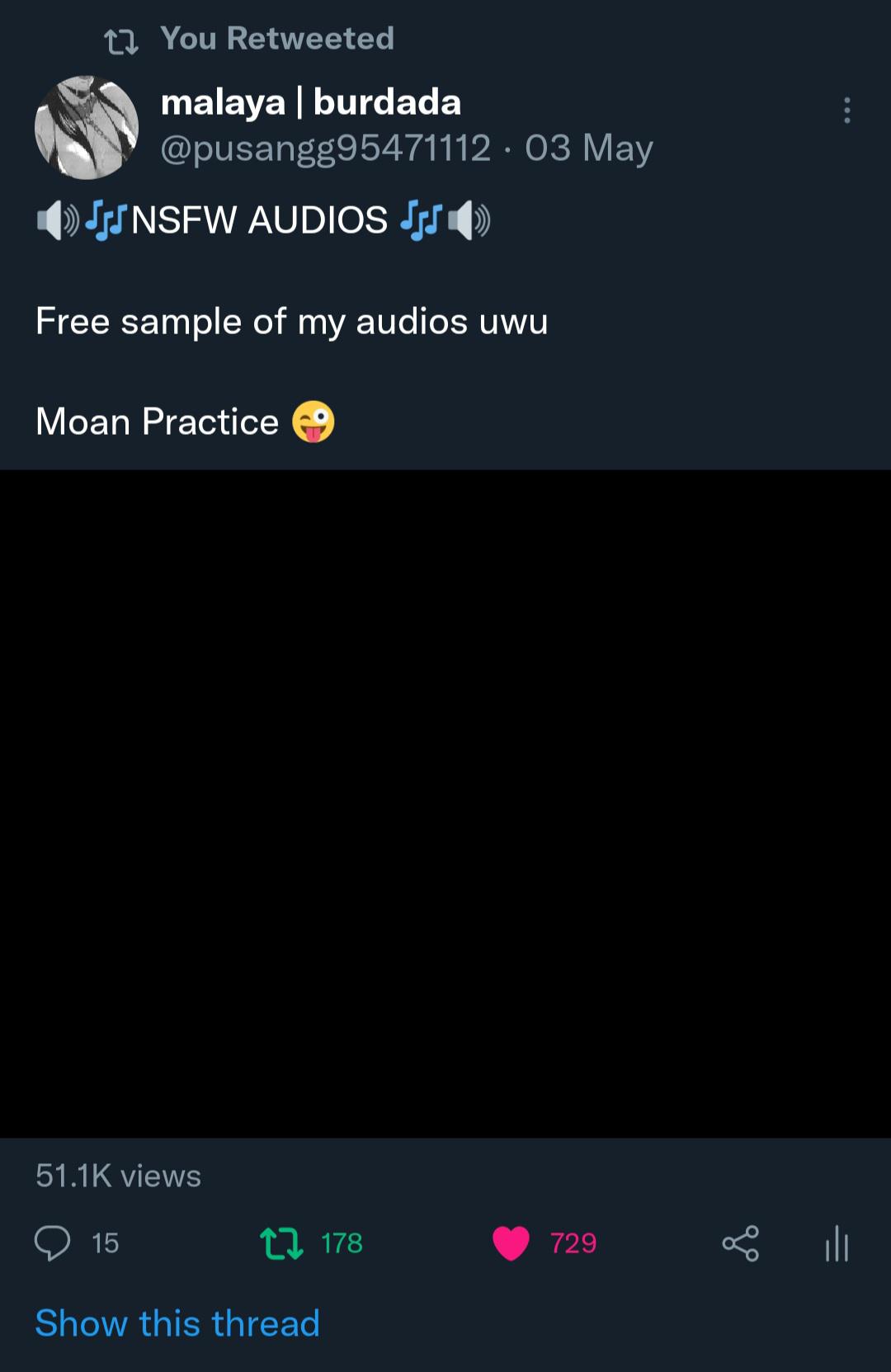The image size is (891, 1372).
Task: View tweet analytics bar chart icon
Action: point(837,1243)
